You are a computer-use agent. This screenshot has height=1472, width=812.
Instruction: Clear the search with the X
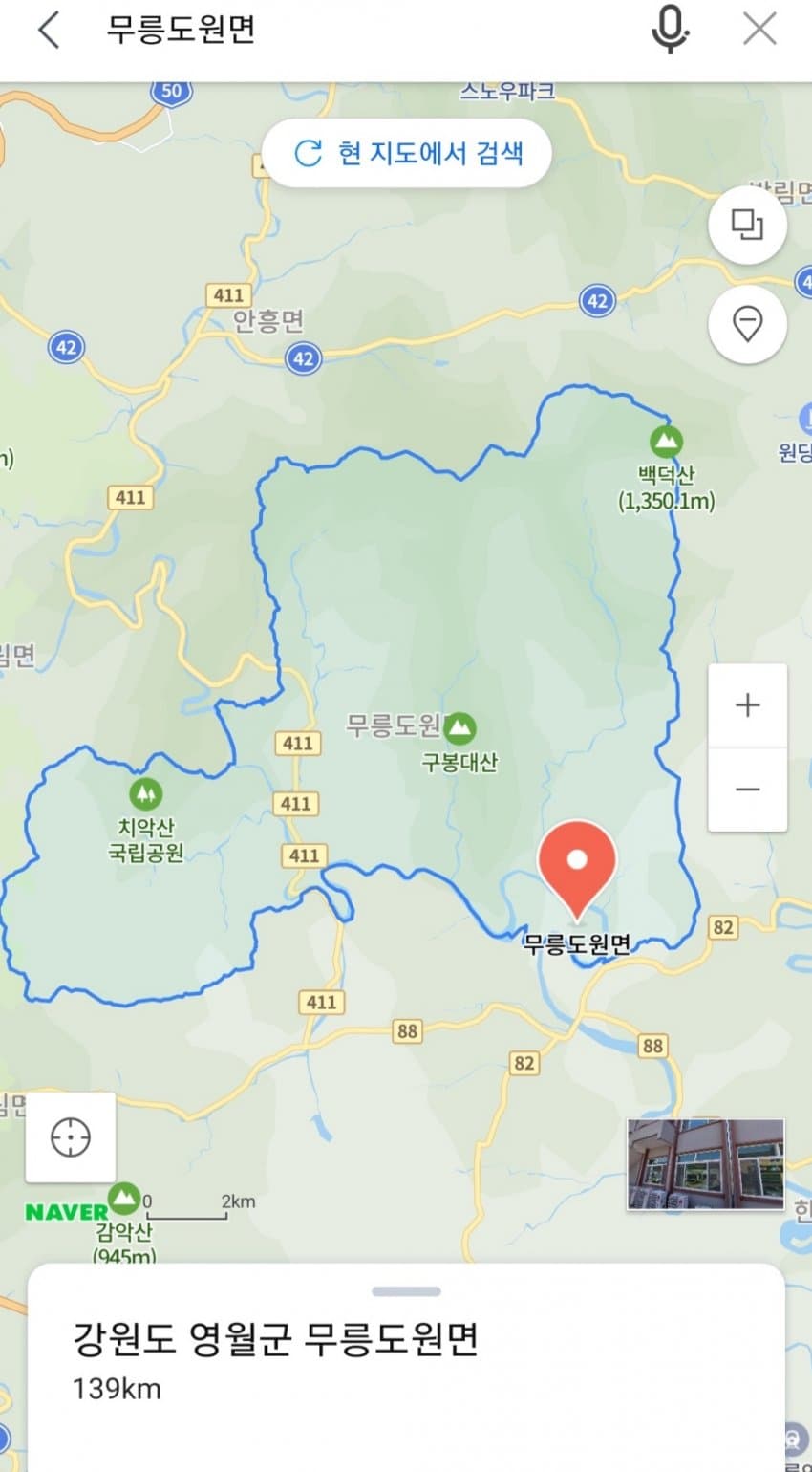click(x=759, y=31)
